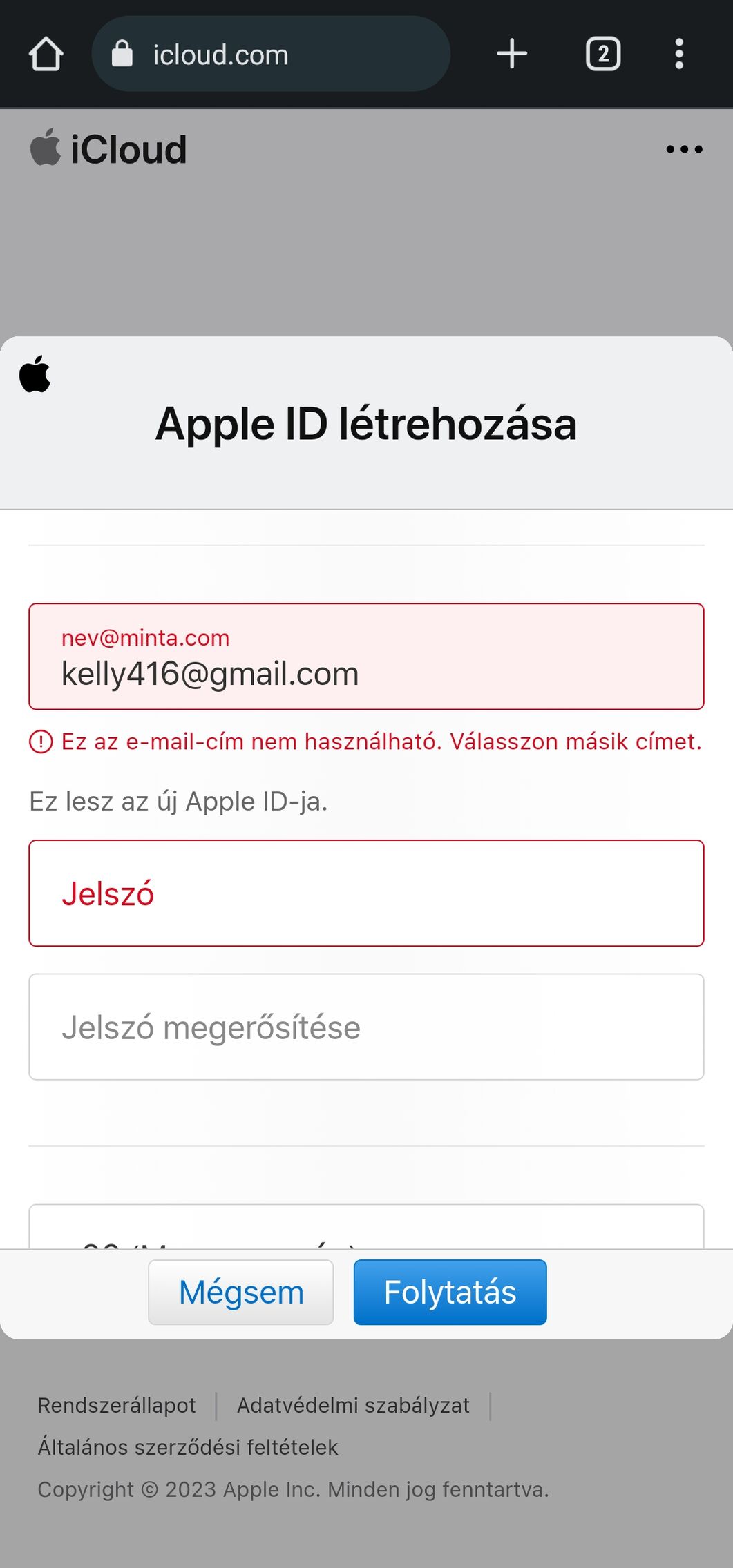Viewport: 733px width, 1568px height.
Task: Open the Rendszerállapot link
Action: (x=117, y=1405)
